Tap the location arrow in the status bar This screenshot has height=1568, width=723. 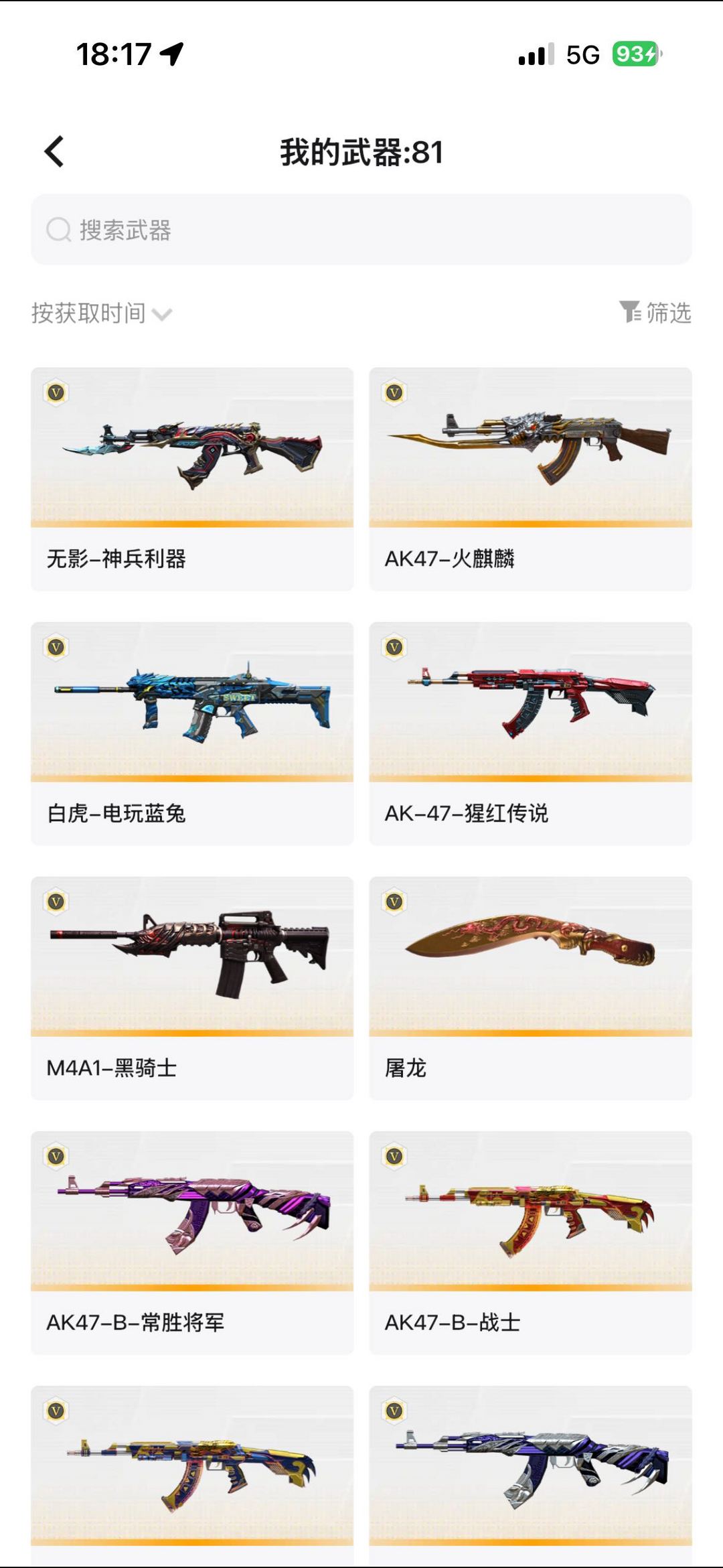click(172, 54)
